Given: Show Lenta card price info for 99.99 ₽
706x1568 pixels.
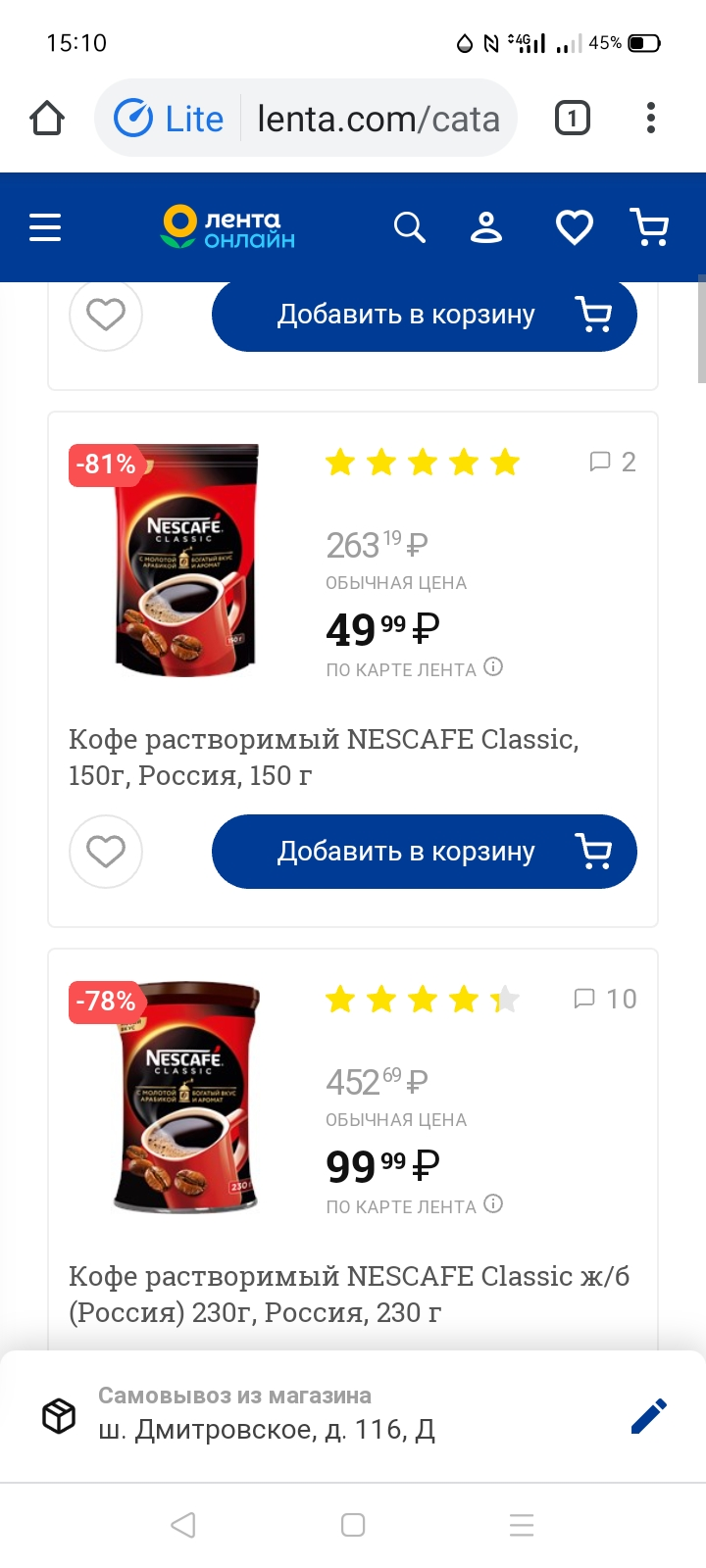Looking at the screenshot, I should coord(494,1204).
